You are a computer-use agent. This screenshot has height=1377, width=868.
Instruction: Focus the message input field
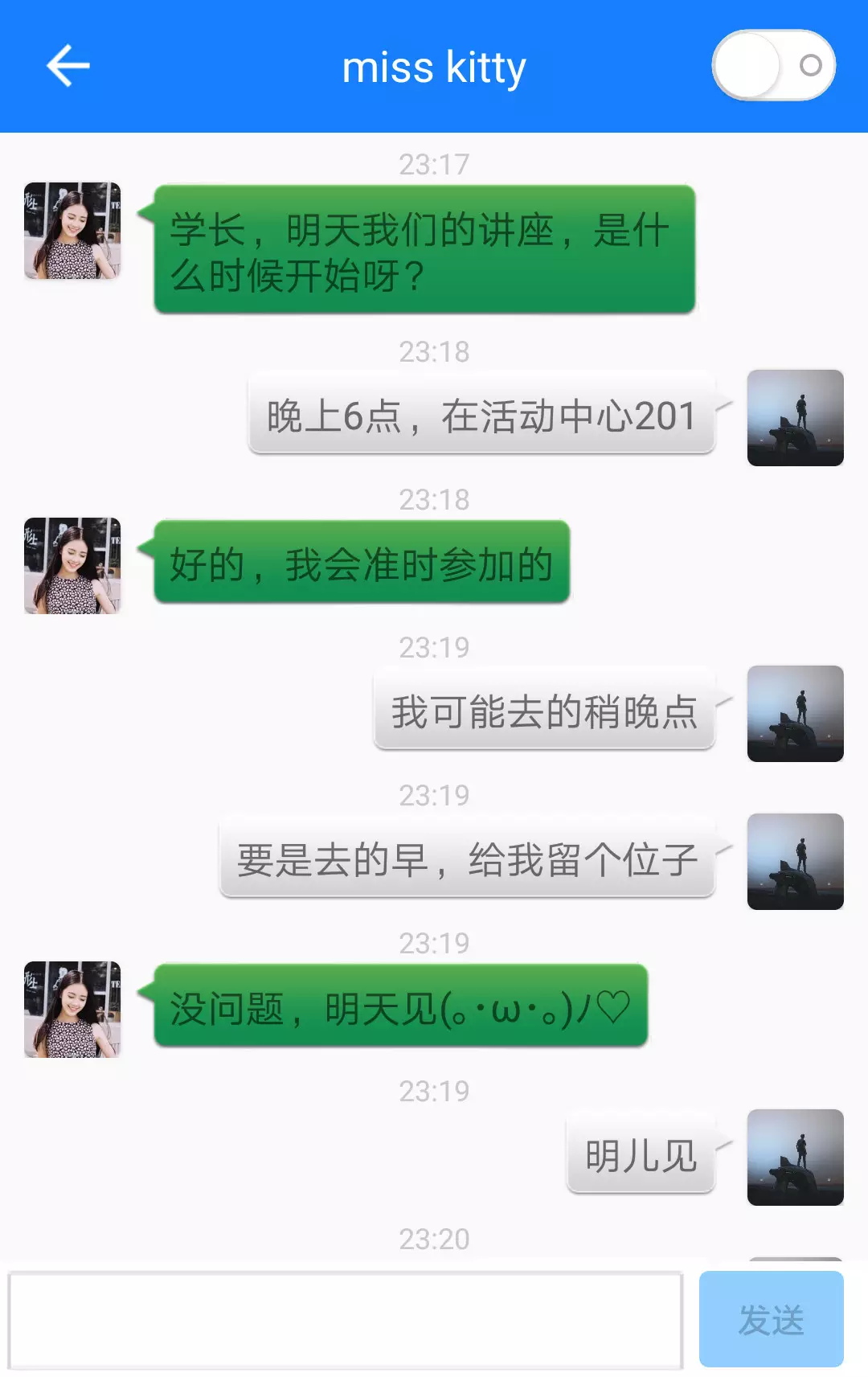pos(346,1319)
